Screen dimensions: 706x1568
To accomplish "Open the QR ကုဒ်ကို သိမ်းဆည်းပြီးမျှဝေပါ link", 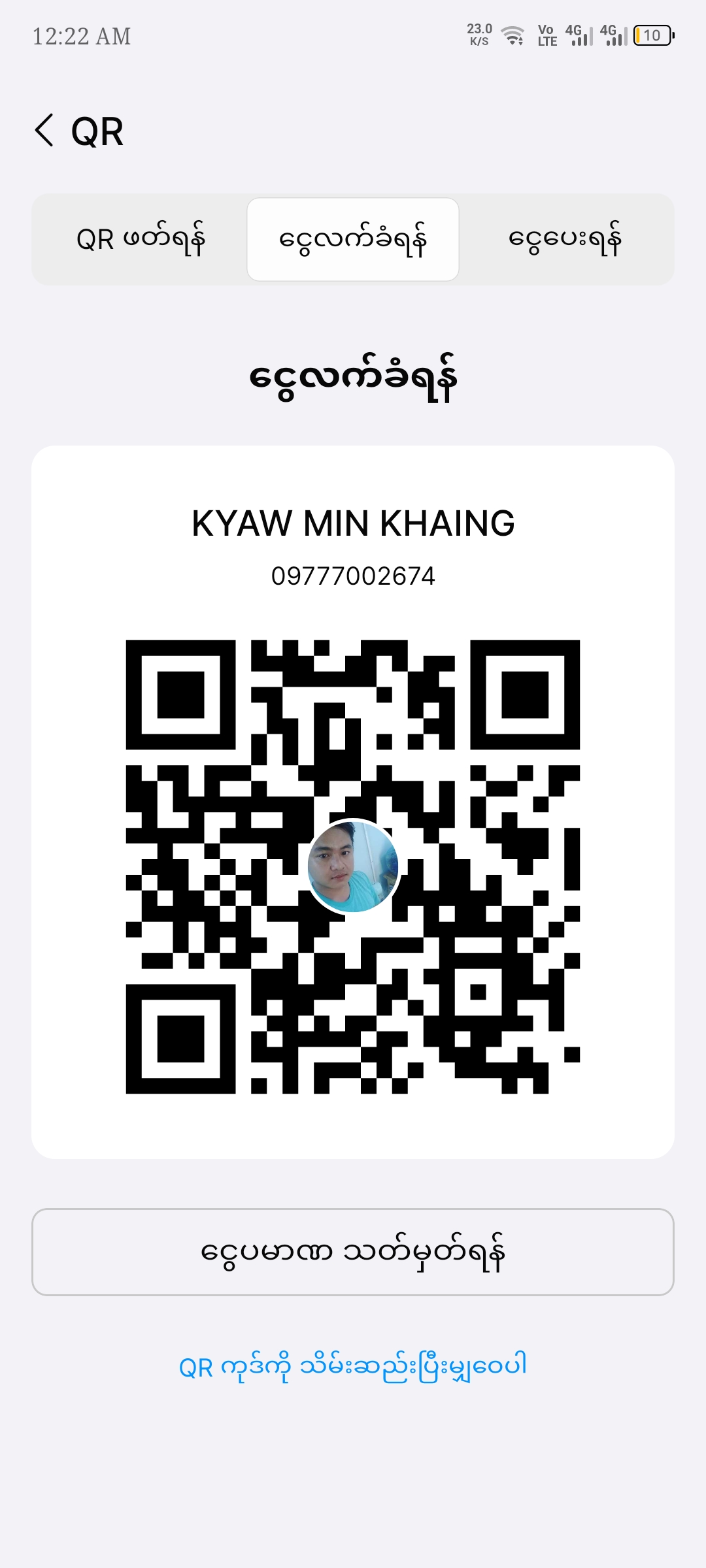I will coord(353,1365).
